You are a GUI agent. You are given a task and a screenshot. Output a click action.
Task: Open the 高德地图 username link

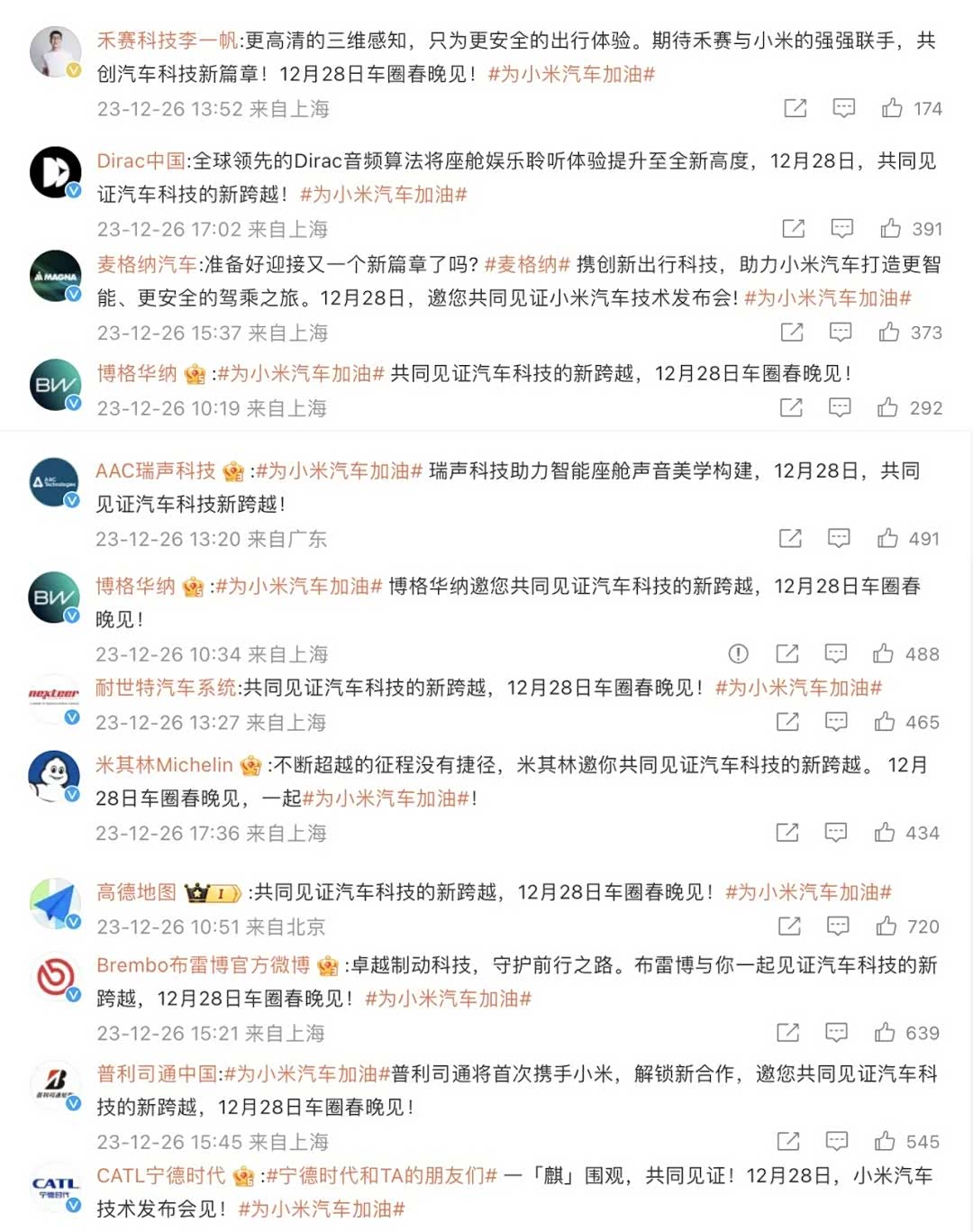point(137,892)
